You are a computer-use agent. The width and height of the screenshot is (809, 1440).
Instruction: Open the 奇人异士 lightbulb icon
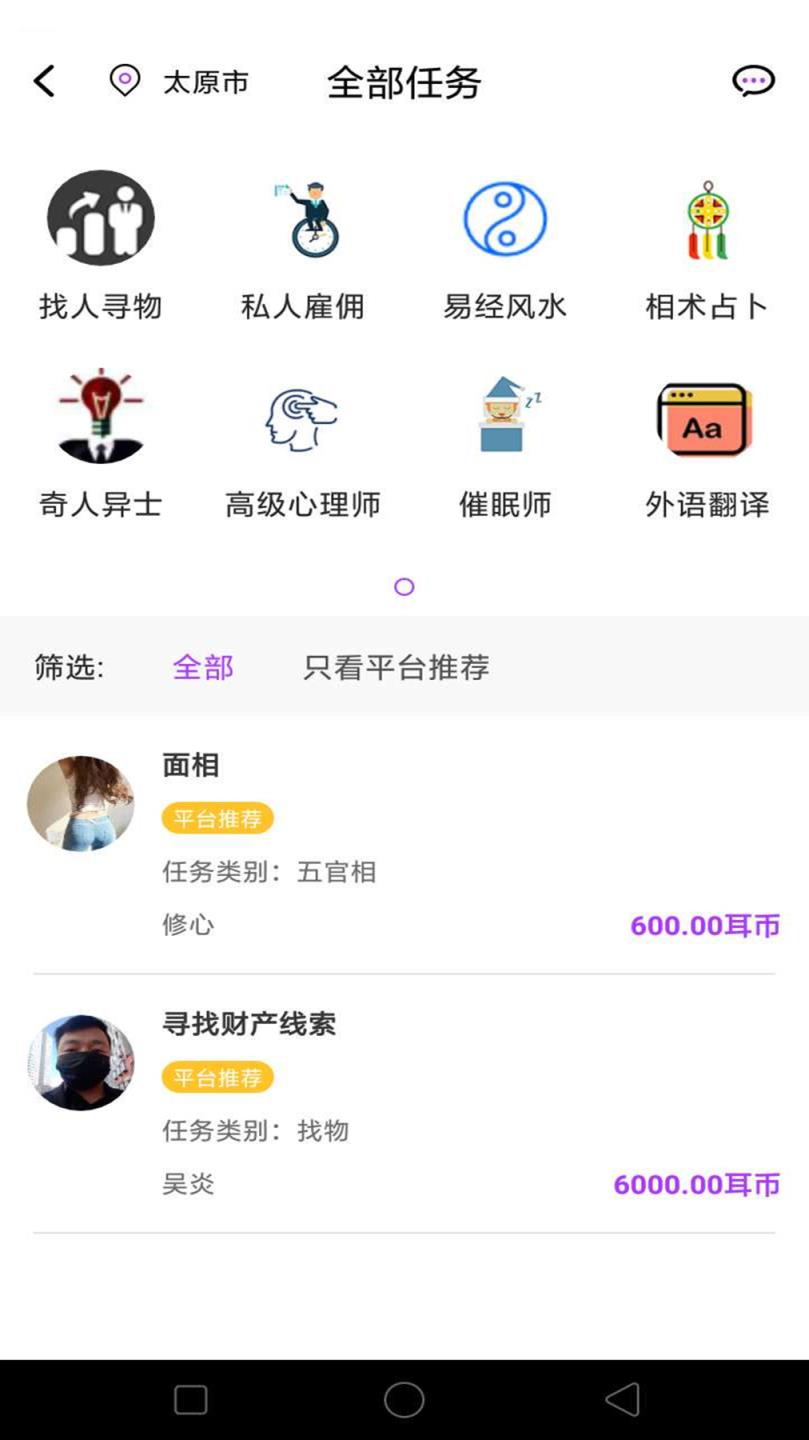pyautogui.click(x=100, y=415)
